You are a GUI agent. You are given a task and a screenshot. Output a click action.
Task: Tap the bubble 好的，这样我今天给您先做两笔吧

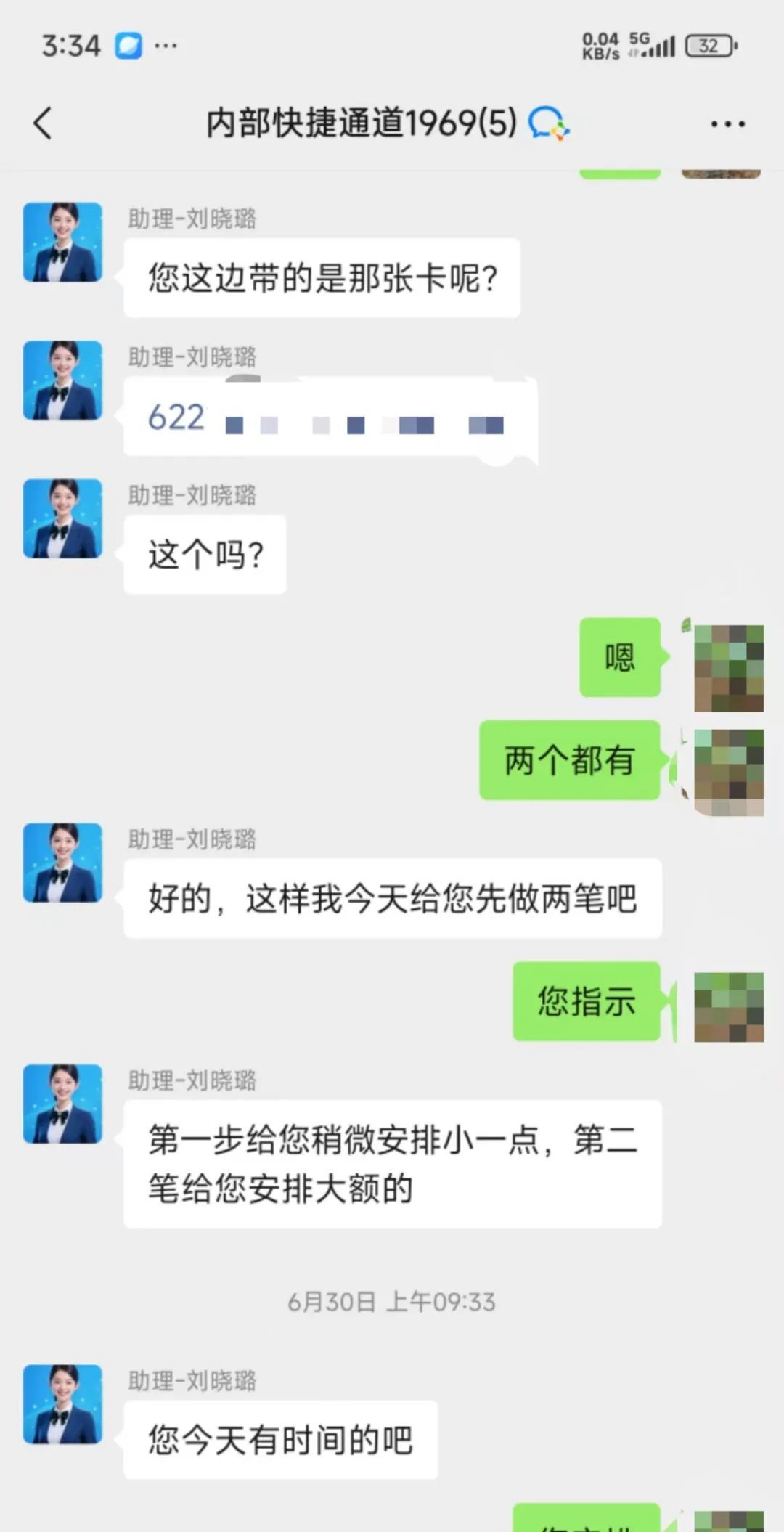click(392, 898)
